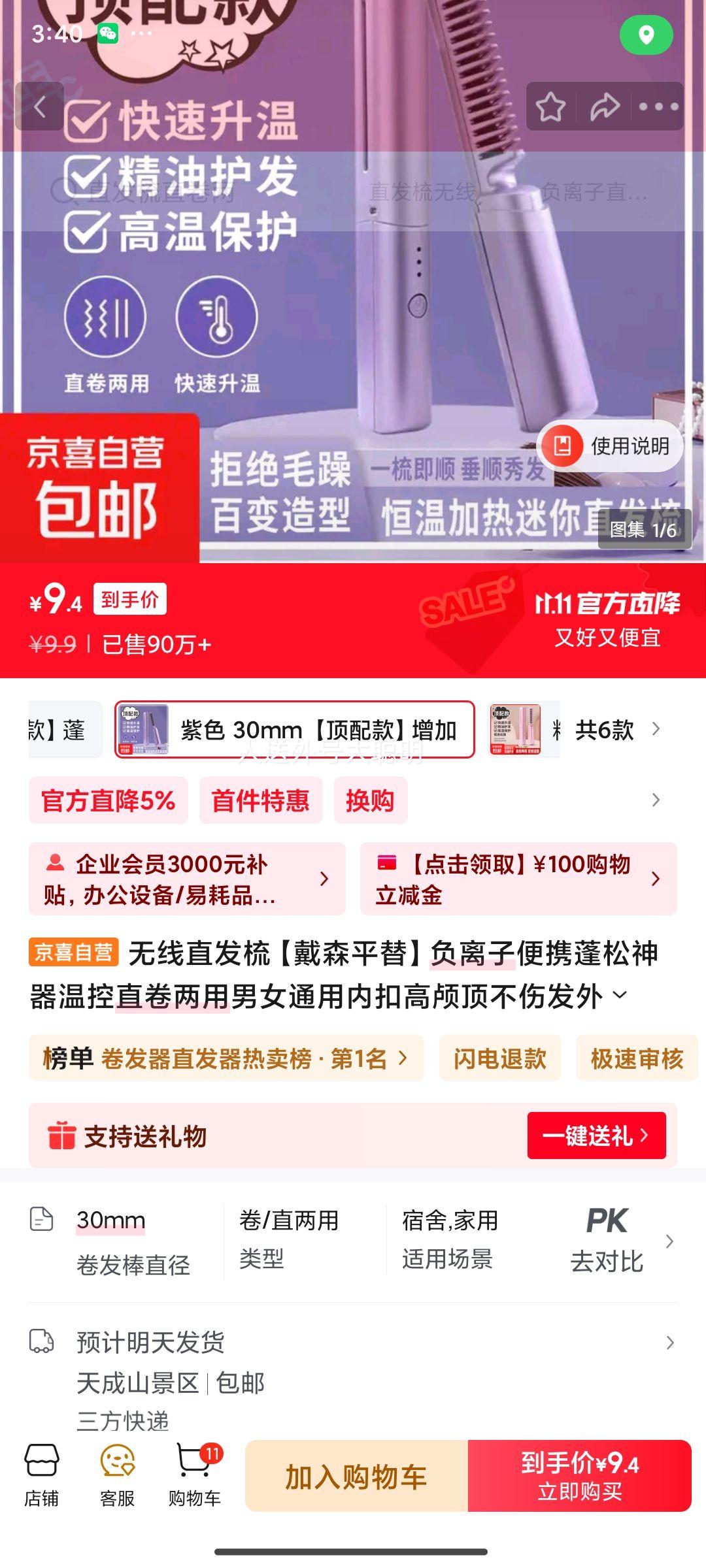Open the 官方直降5% promotion details
The image size is (706, 1568).
pyautogui.click(x=109, y=800)
